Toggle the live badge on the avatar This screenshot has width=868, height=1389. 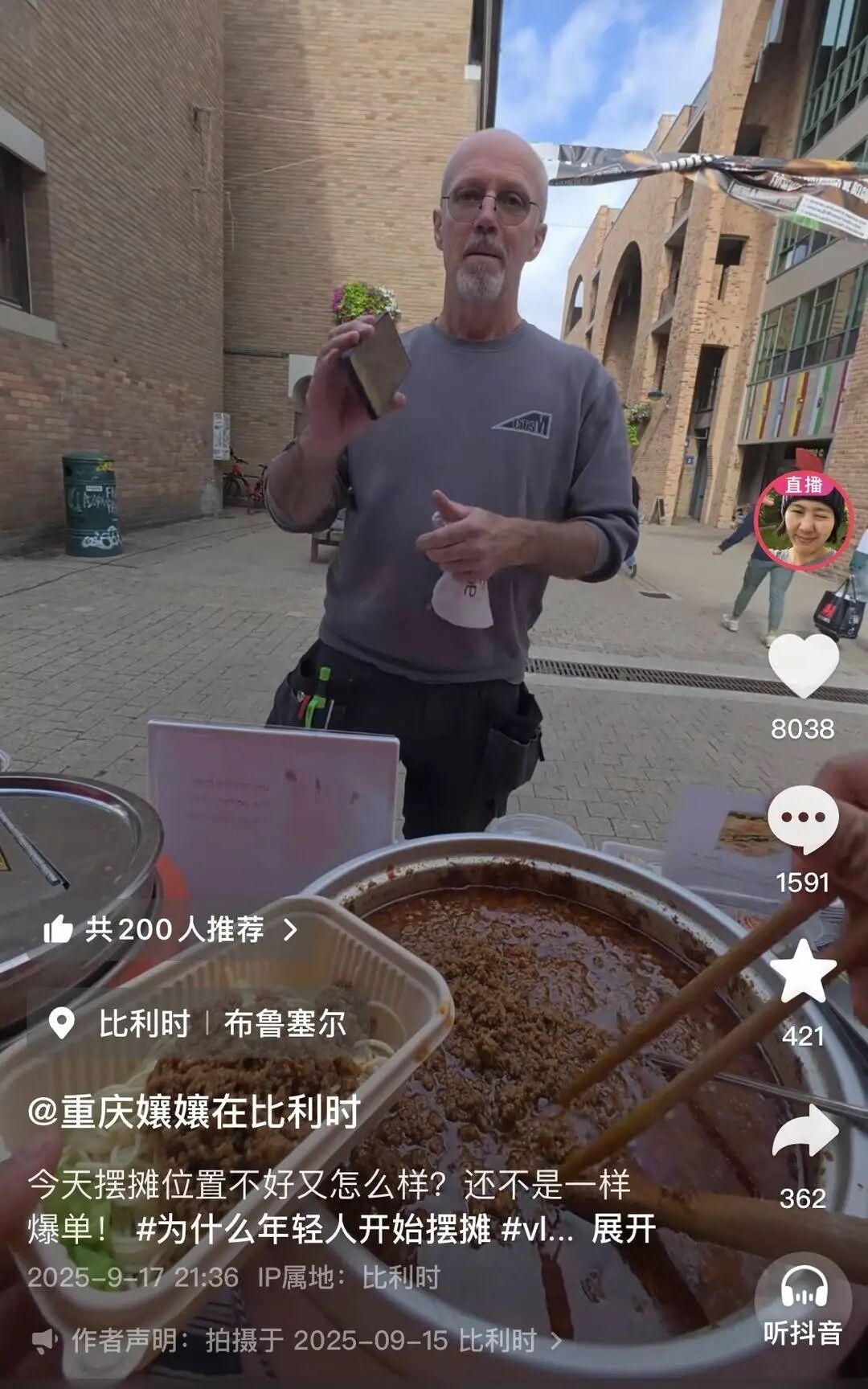pos(803,485)
